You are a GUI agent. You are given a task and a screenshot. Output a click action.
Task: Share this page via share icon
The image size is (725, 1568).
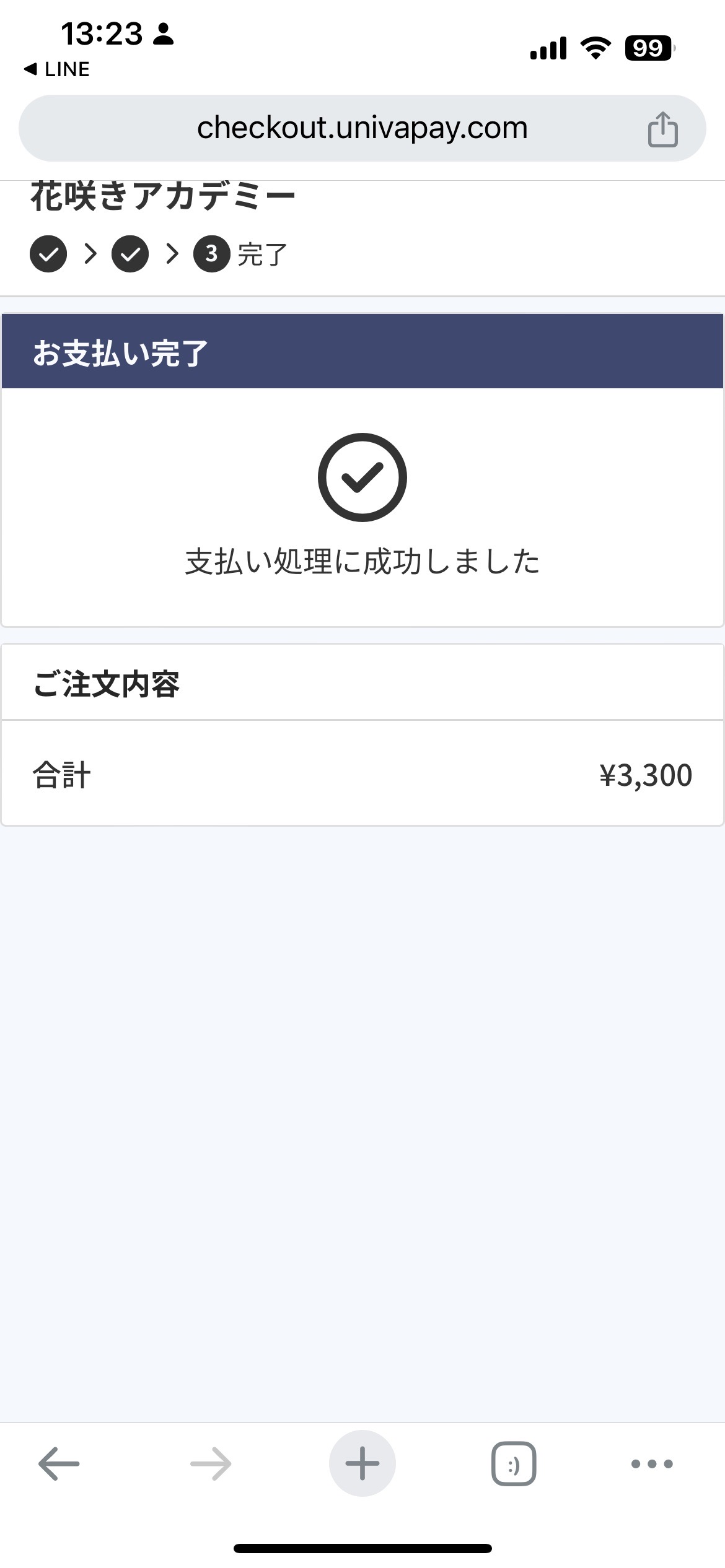tap(662, 129)
